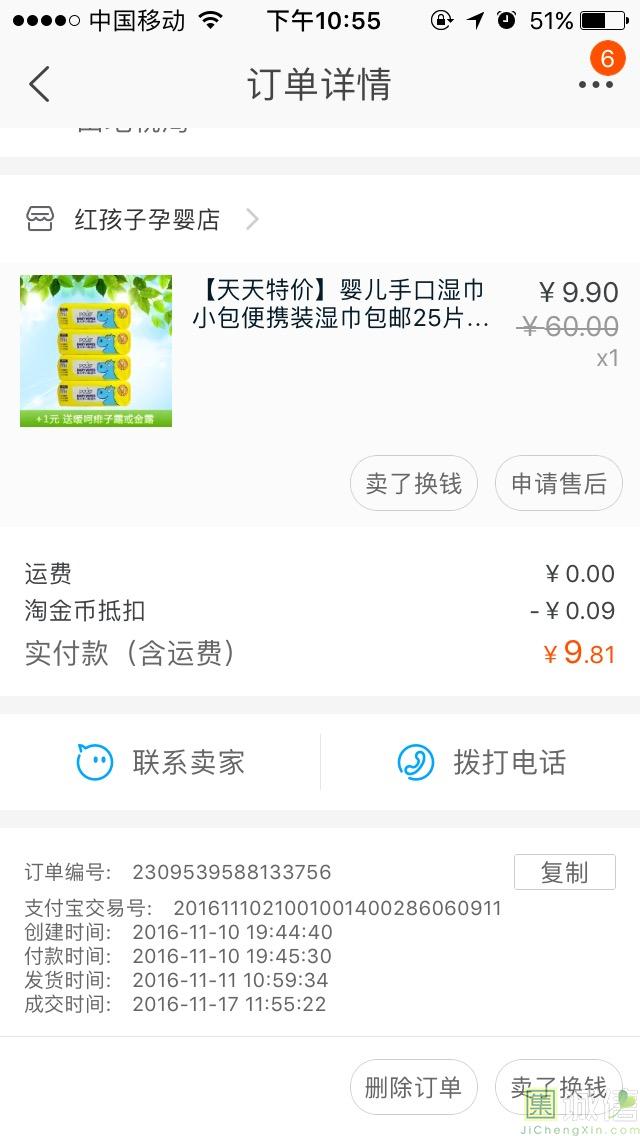Image resolution: width=640 pixels, height=1136 pixels.
Task: Call the seller with 拨打电话
Action: click(x=481, y=763)
